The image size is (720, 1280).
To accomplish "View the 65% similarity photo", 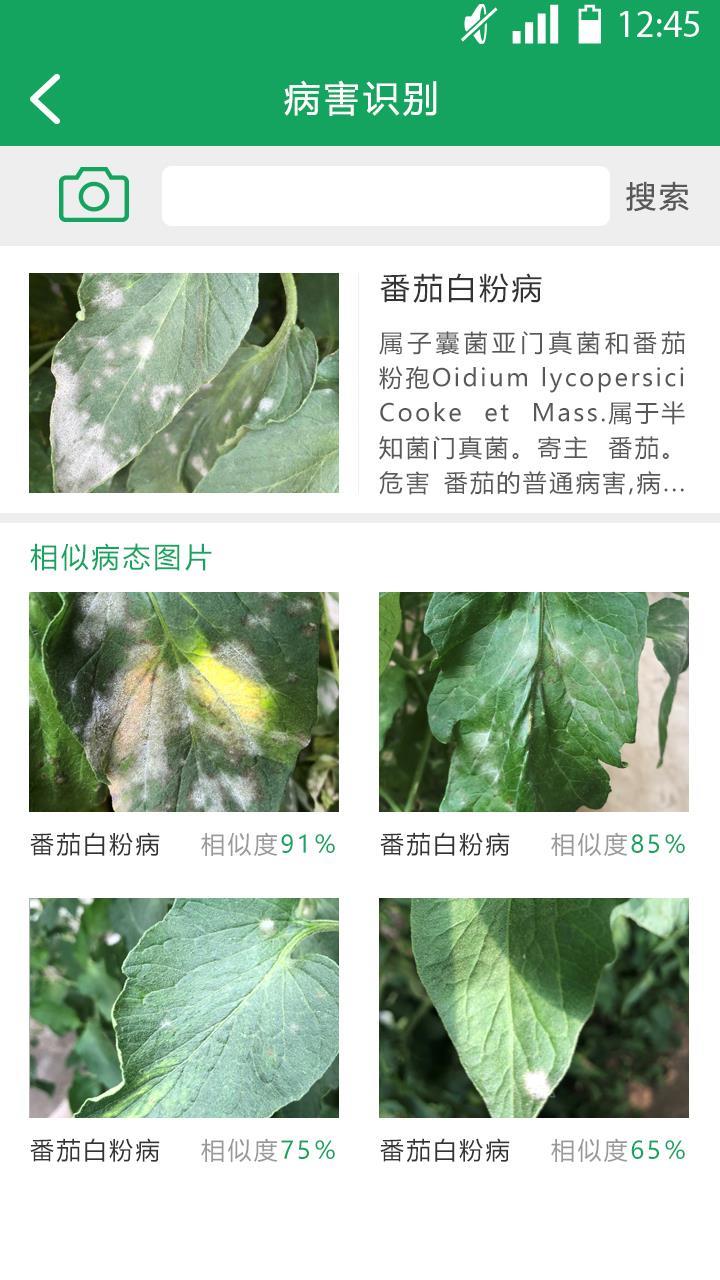I will tap(534, 1008).
